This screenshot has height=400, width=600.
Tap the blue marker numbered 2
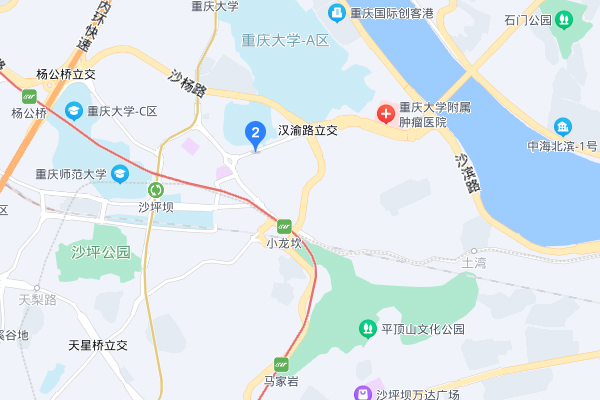(x=256, y=133)
